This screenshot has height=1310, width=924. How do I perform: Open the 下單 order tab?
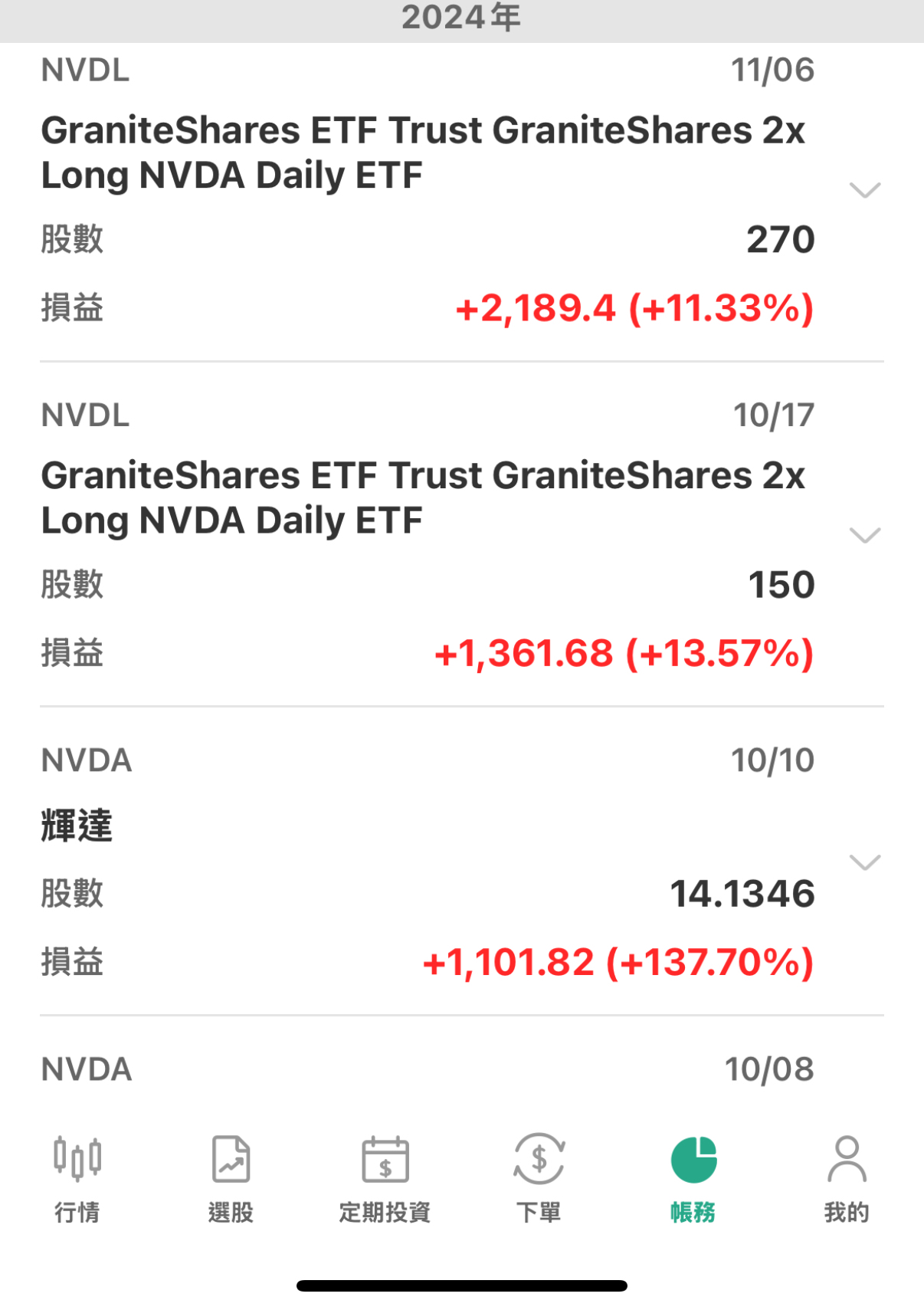539,1178
